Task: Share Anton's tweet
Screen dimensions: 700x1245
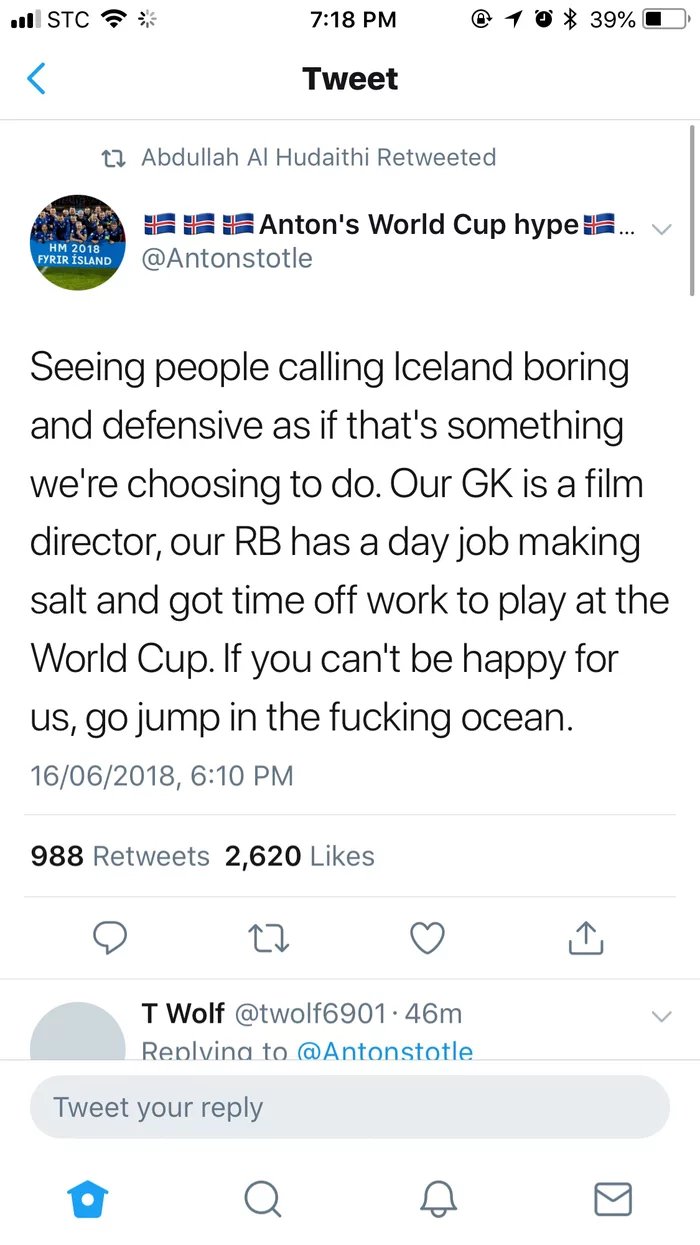Action: 585,937
